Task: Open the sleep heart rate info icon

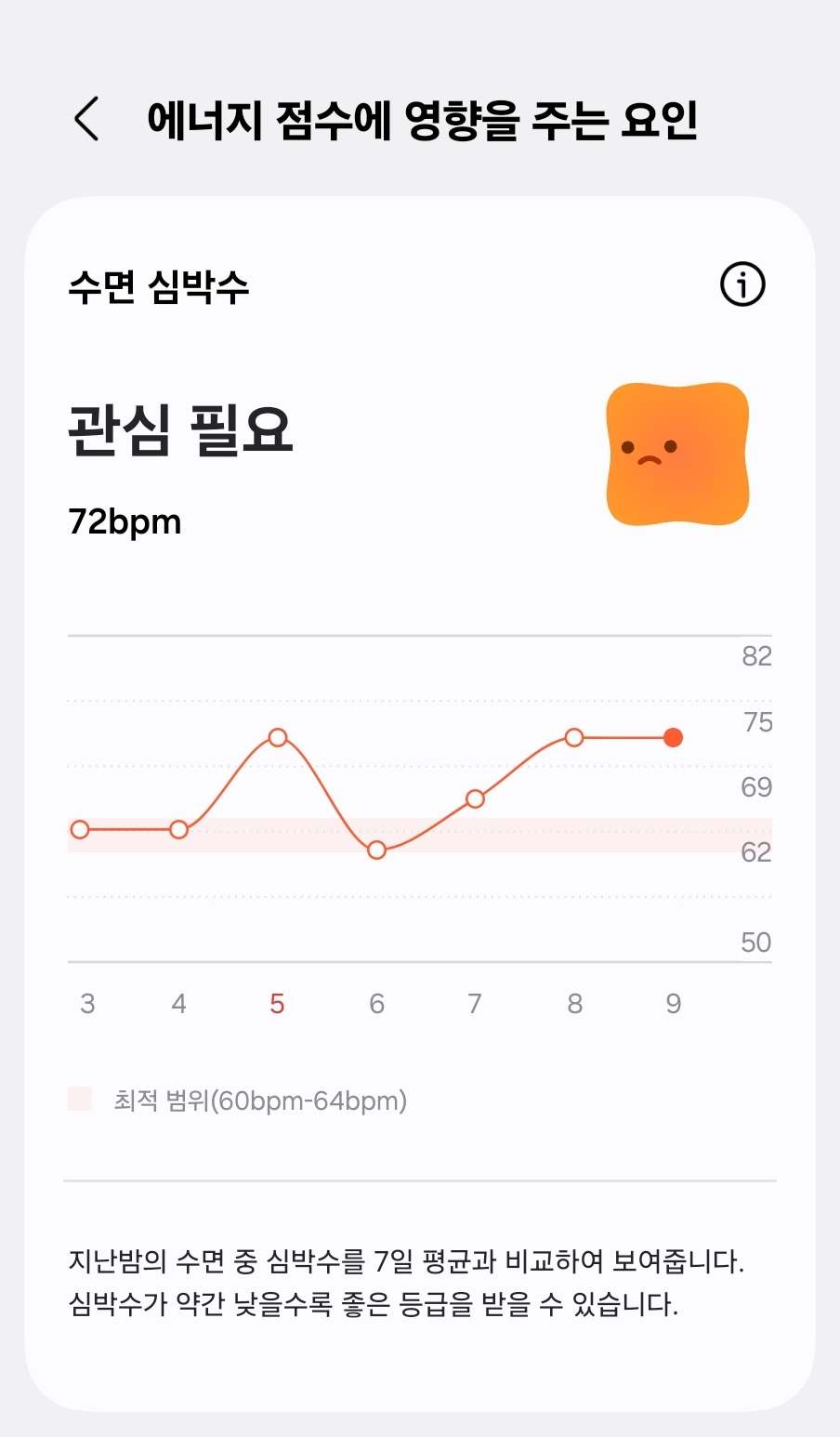Action: [x=742, y=284]
